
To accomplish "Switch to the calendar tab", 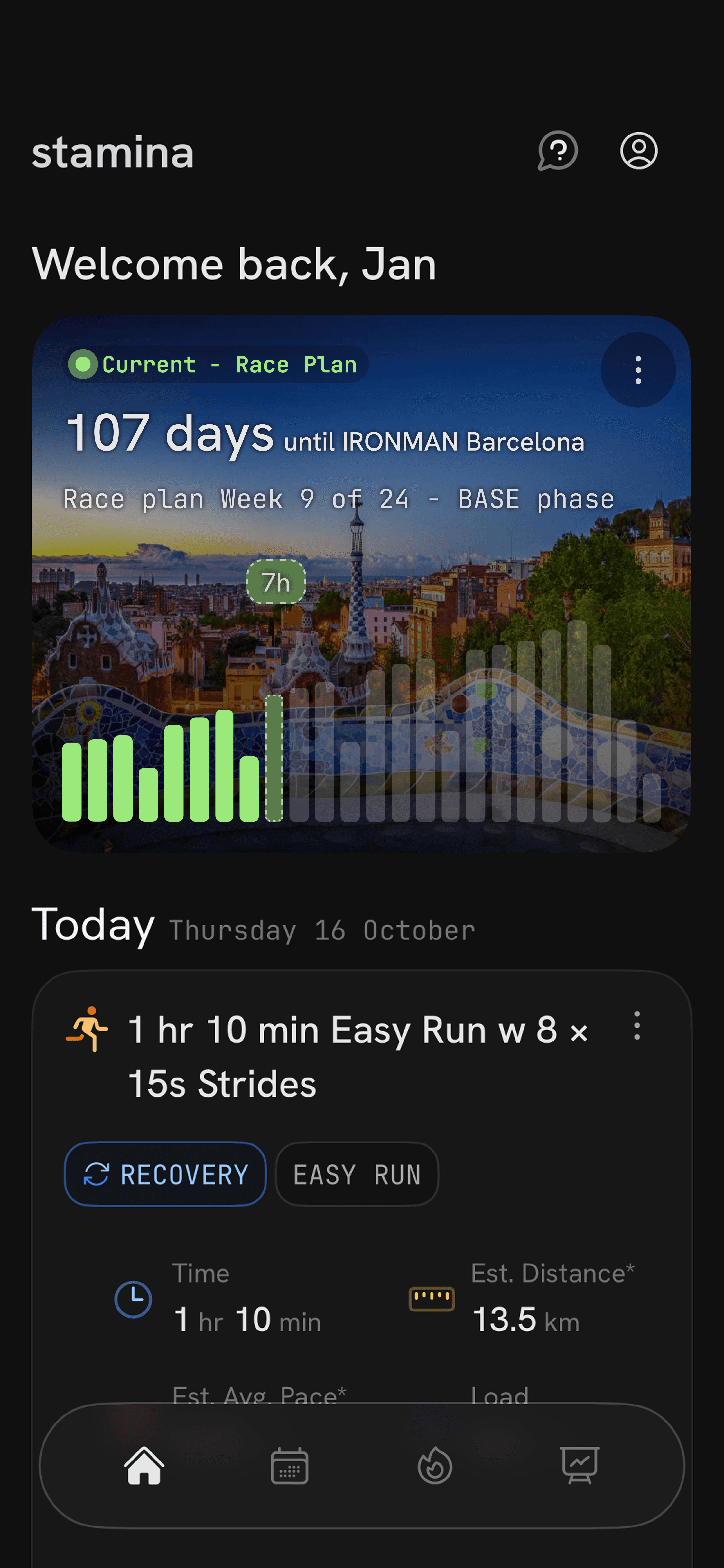I will pos(290,1466).
